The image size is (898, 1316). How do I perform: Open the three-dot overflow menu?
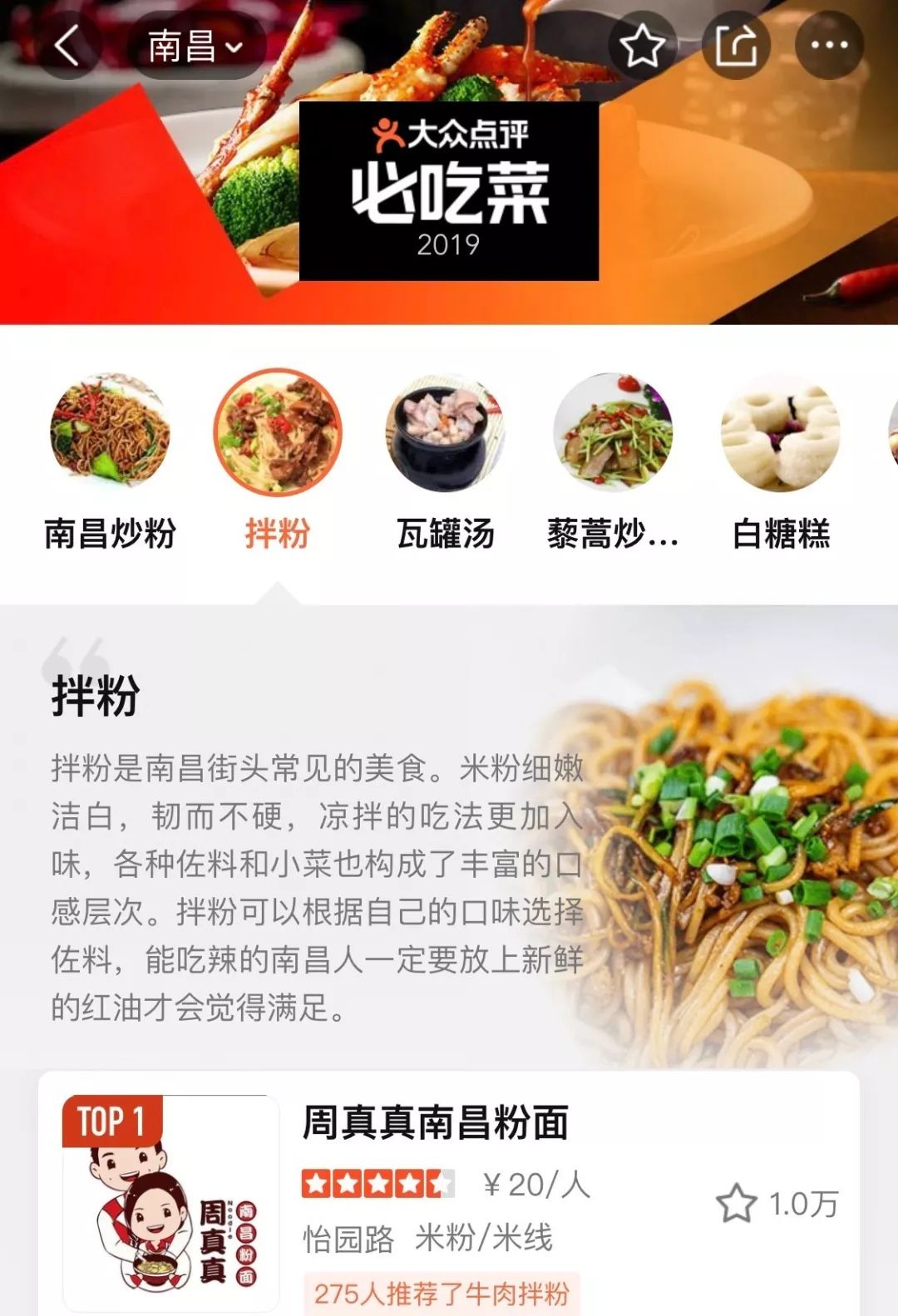point(829,46)
